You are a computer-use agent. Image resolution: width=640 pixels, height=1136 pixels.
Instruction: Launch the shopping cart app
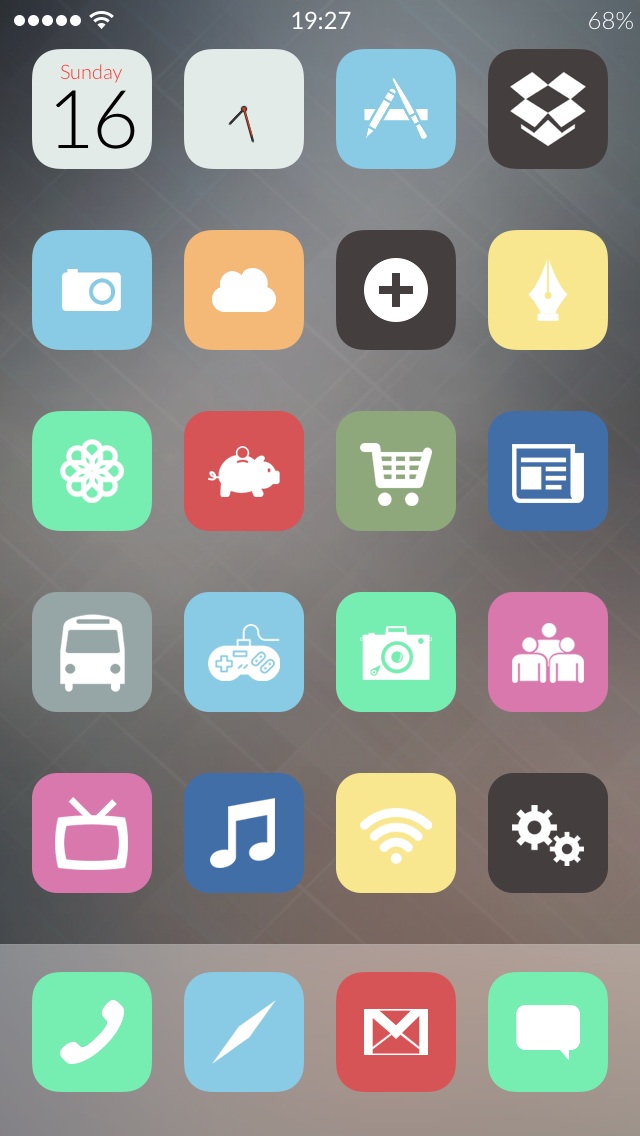click(x=396, y=471)
